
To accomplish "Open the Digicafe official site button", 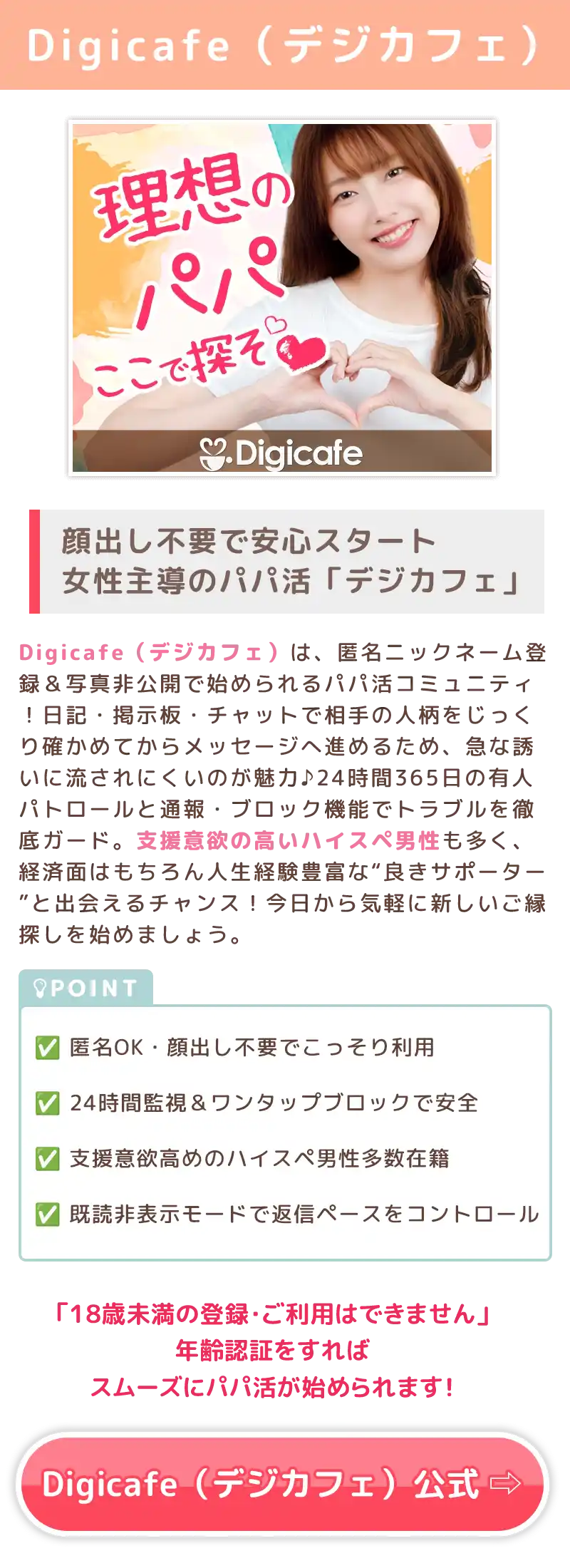I will 282,1484.
